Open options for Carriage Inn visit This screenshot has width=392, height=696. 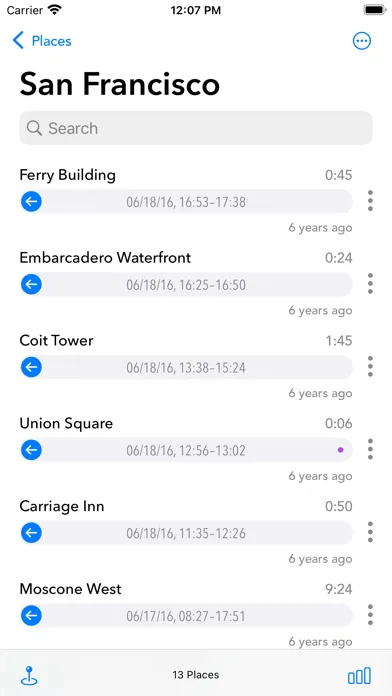[370, 532]
